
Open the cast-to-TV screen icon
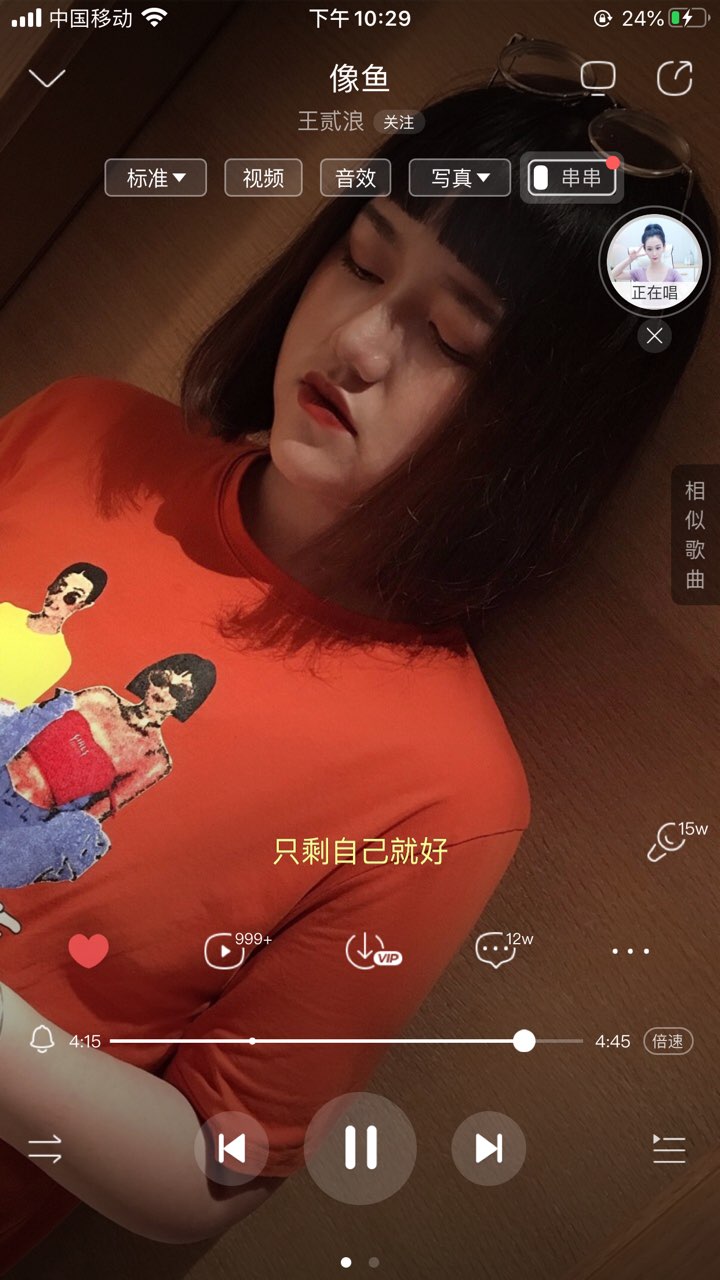pyautogui.click(x=597, y=78)
